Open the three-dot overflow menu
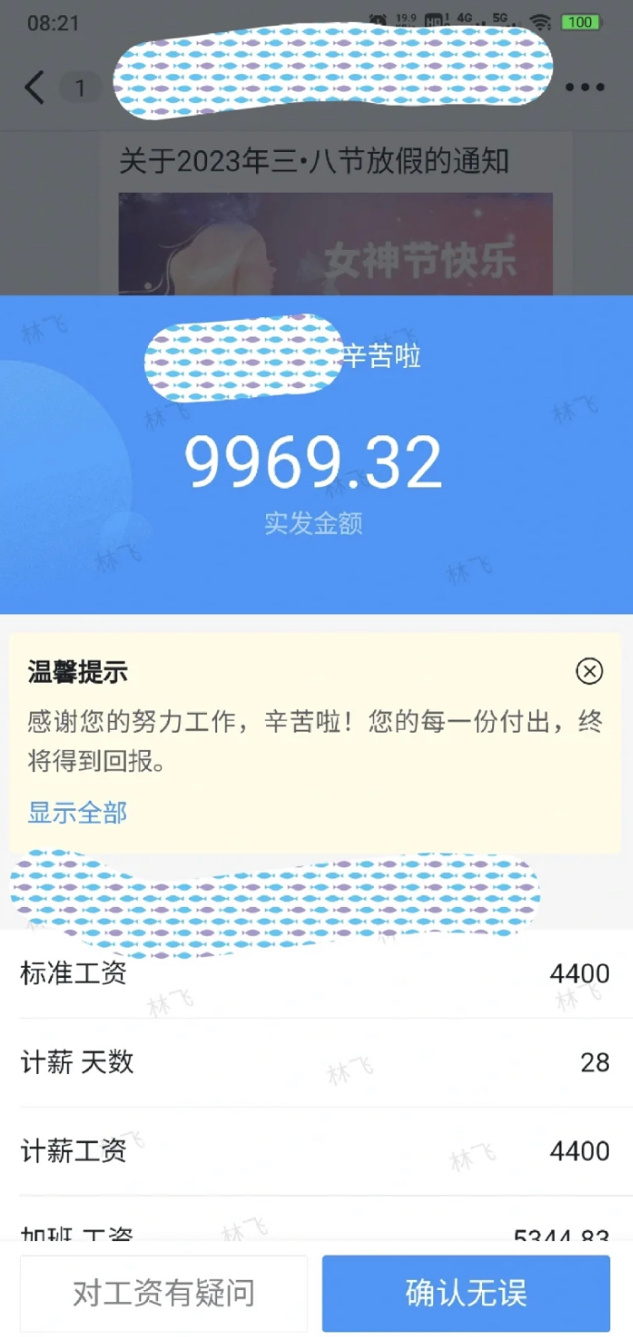Image resolution: width=633 pixels, height=1337 pixels. [x=584, y=88]
